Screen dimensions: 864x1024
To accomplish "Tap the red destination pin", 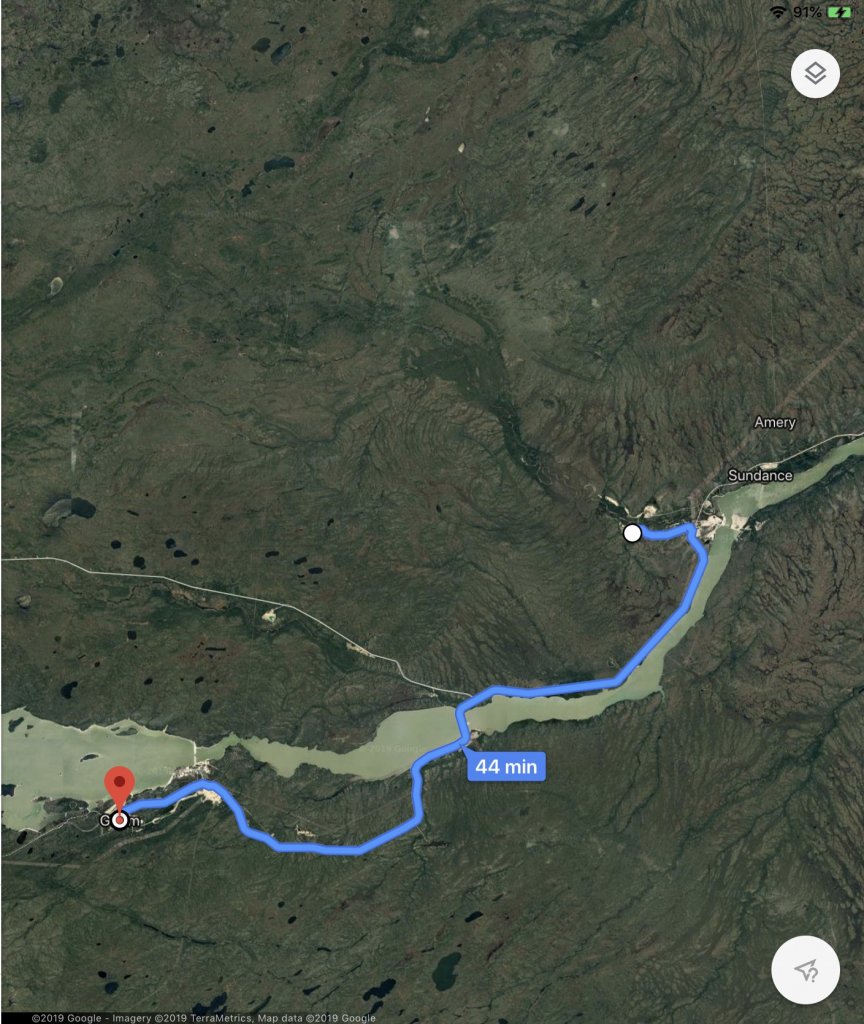I will [120, 787].
